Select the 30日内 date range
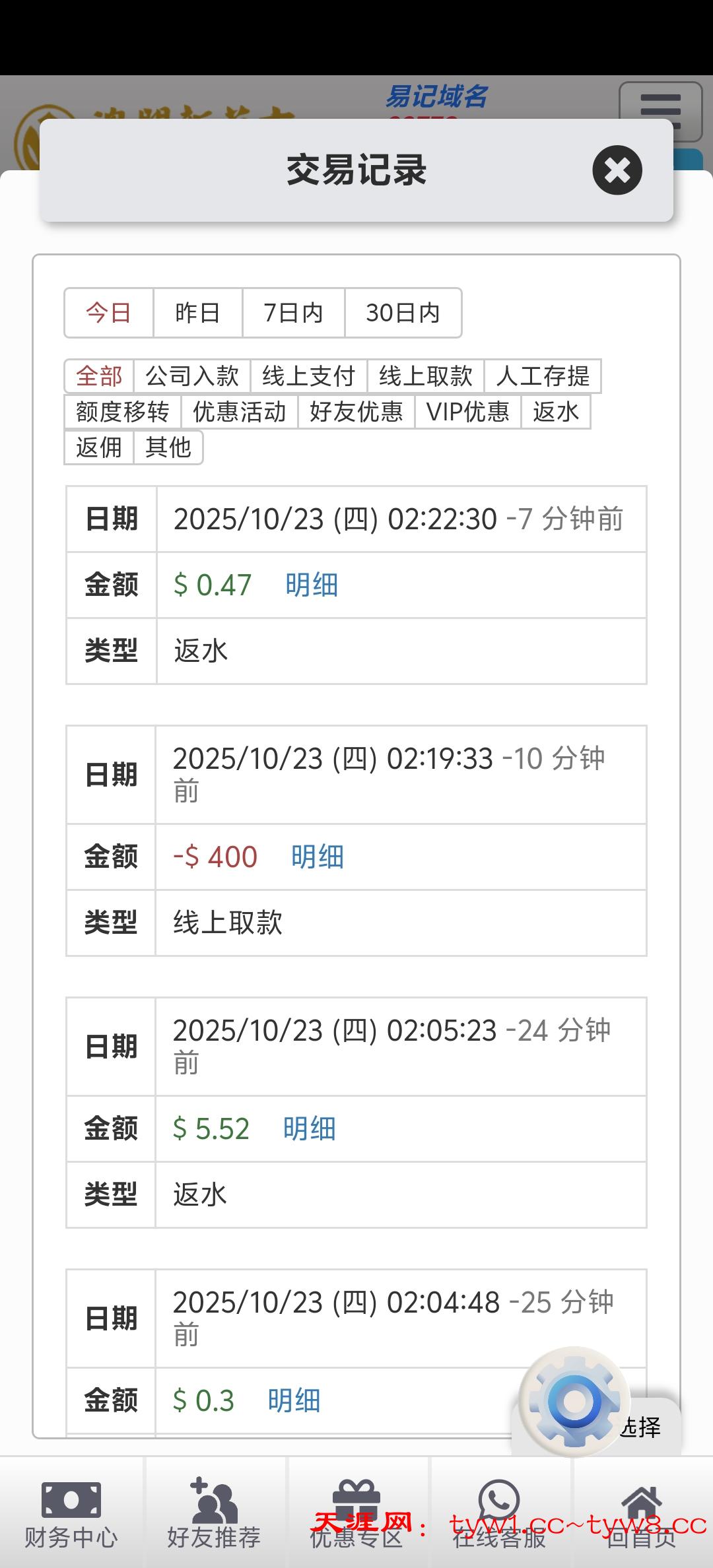 coord(403,313)
